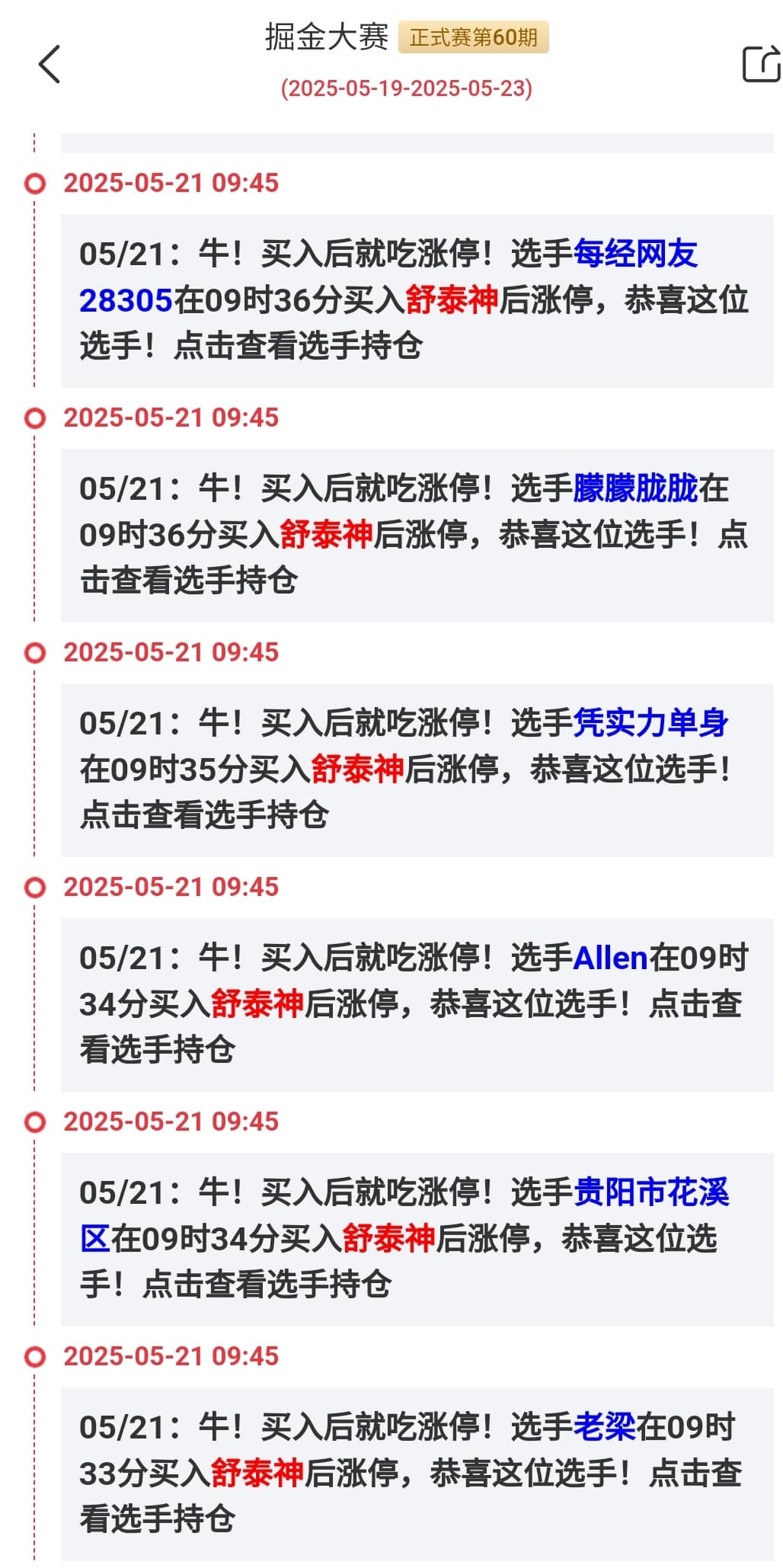This screenshot has width=783, height=1568.
Task: Tap the timeline dot beside the first 09:45 entry
Action: (34, 183)
